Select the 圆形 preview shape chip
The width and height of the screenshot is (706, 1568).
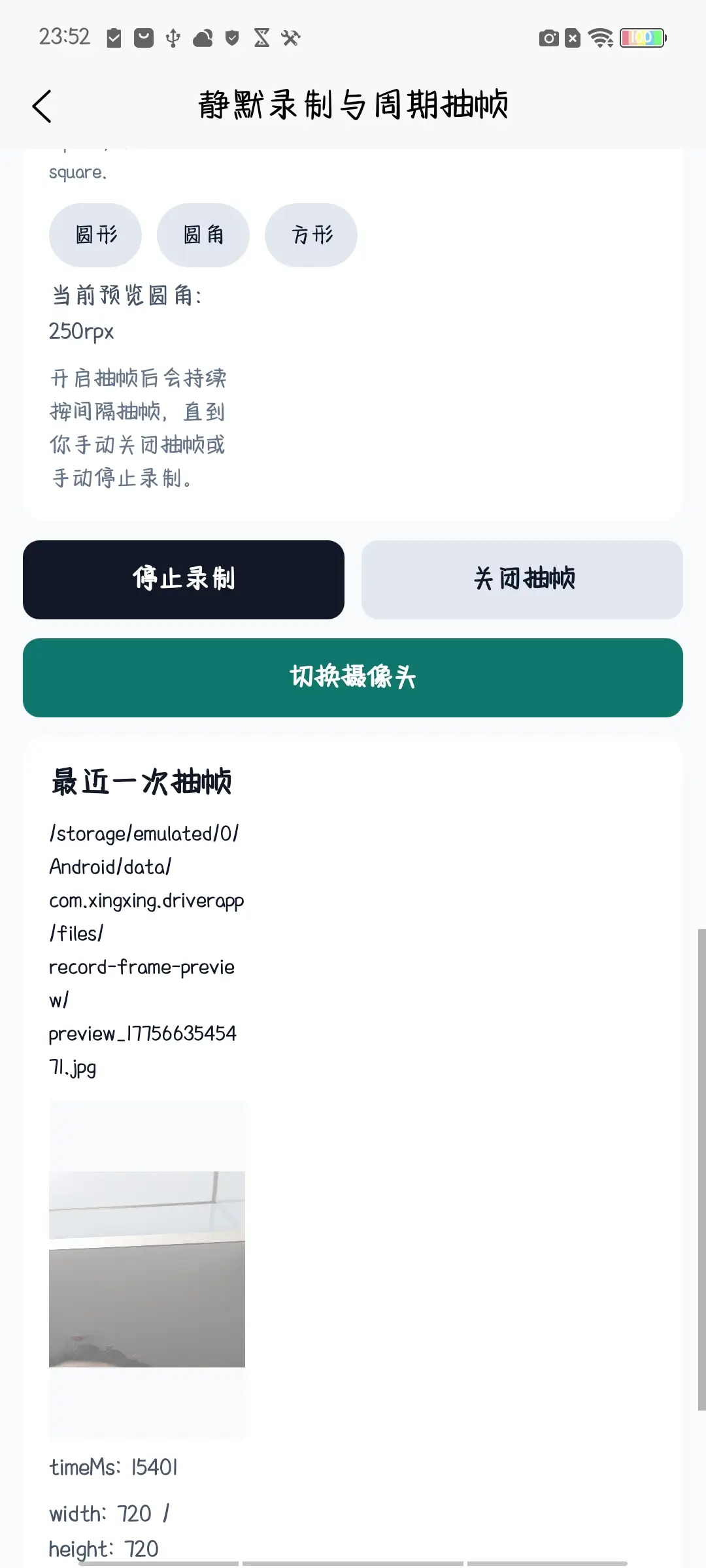tap(95, 235)
